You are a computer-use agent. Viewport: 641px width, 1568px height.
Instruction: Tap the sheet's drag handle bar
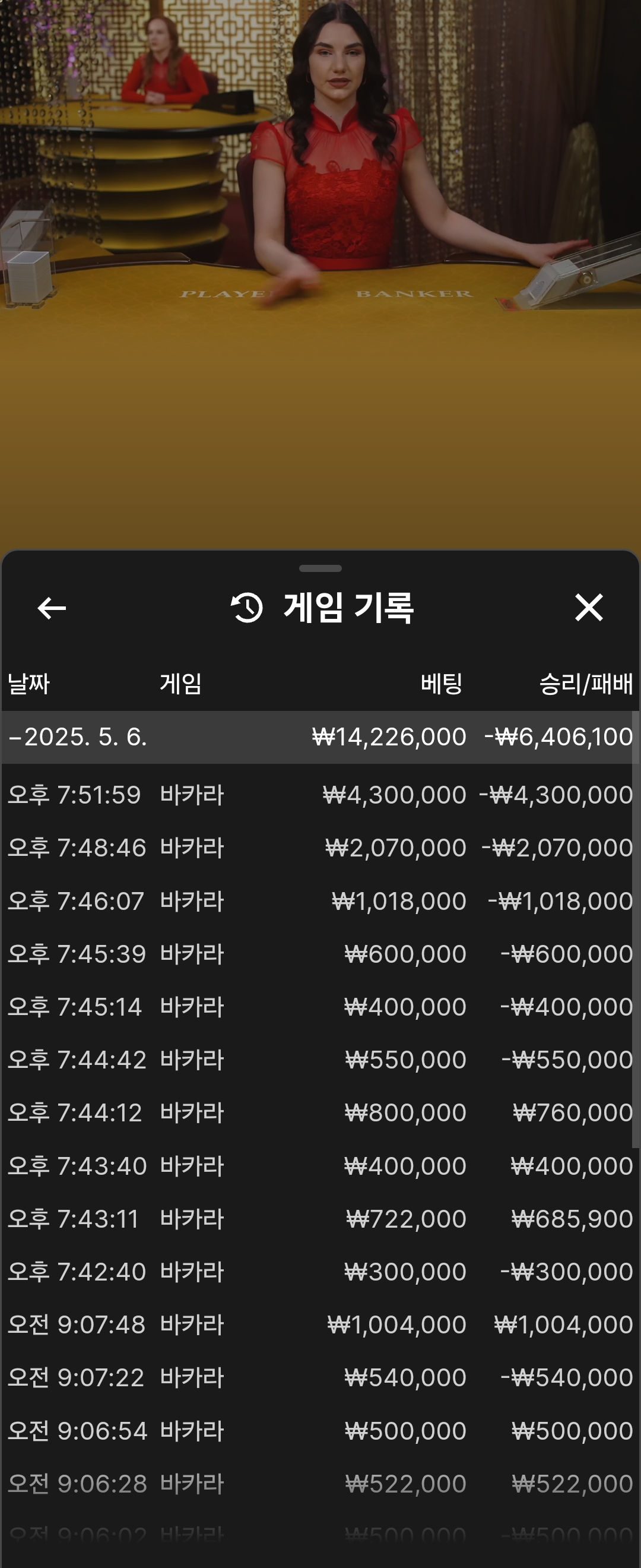[x=320, y=568]
